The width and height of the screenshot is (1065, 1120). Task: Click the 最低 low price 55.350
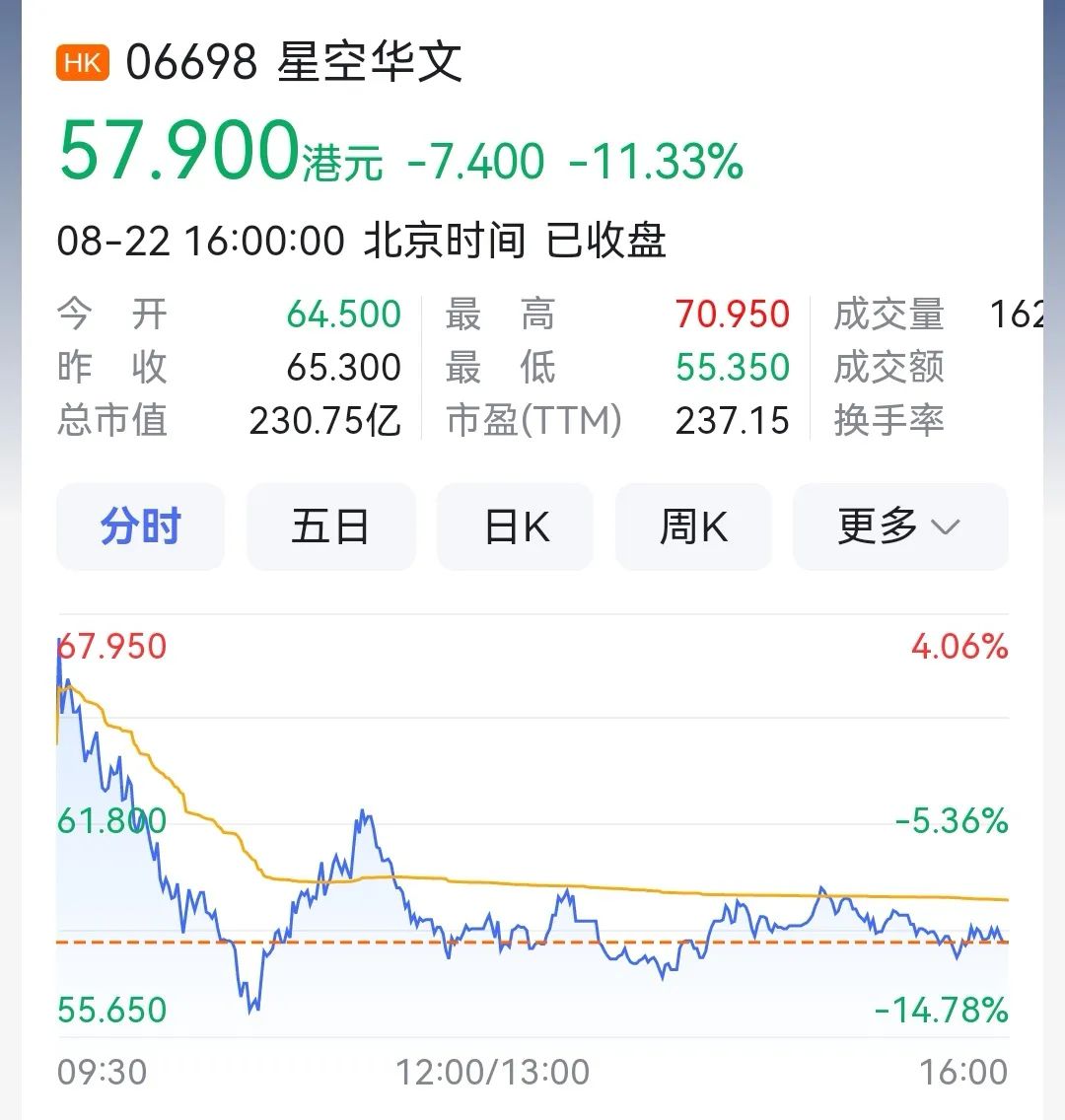[733, 367]
